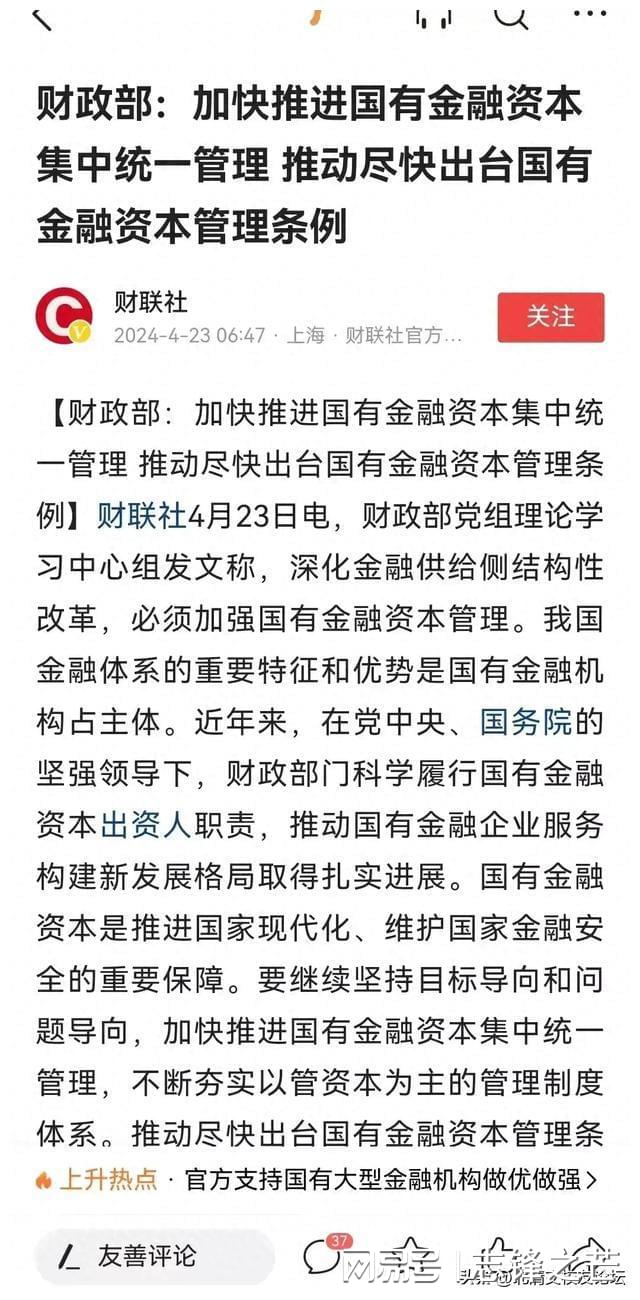Open the 财联社 author profile avatar

(x=64, y=316)
